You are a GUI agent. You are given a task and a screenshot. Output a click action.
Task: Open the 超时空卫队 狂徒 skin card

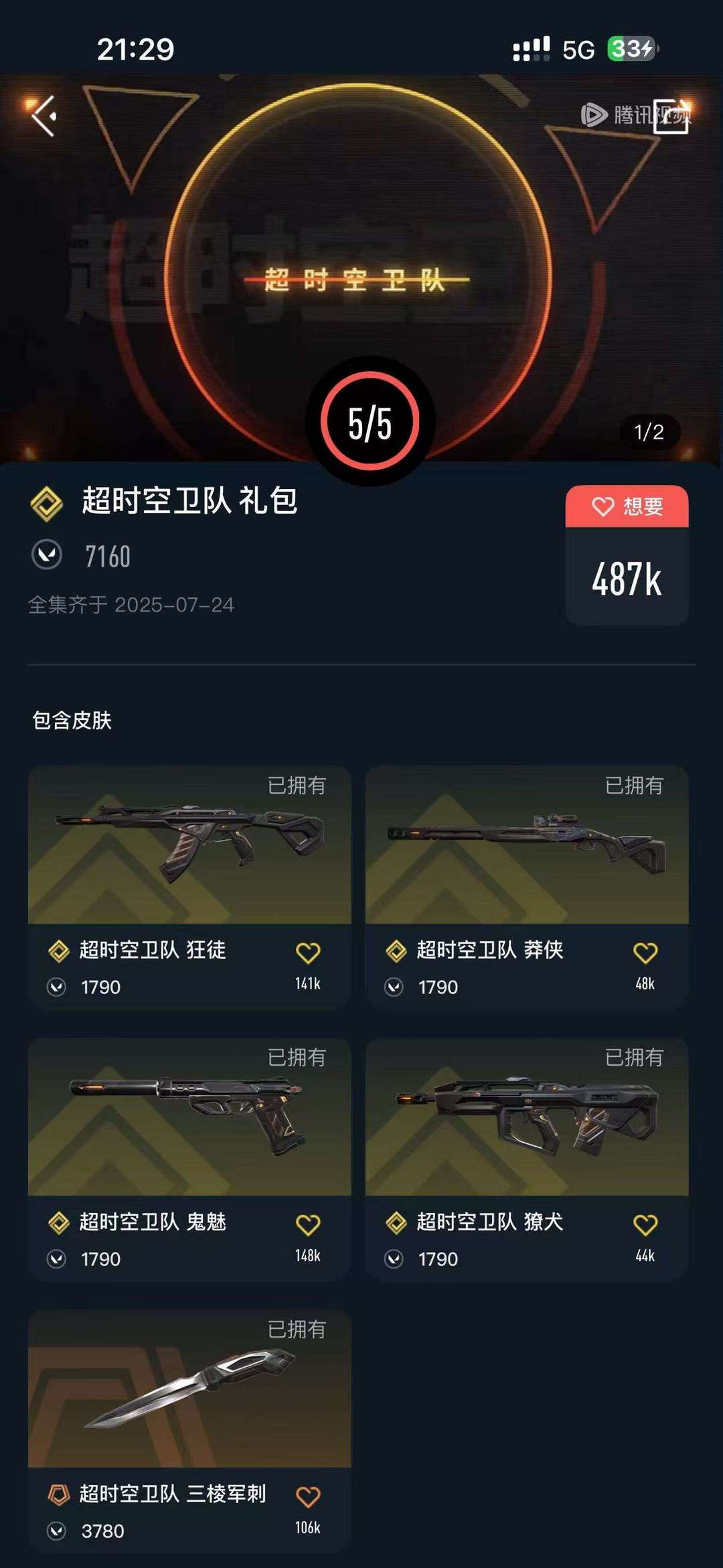(189, 887)
